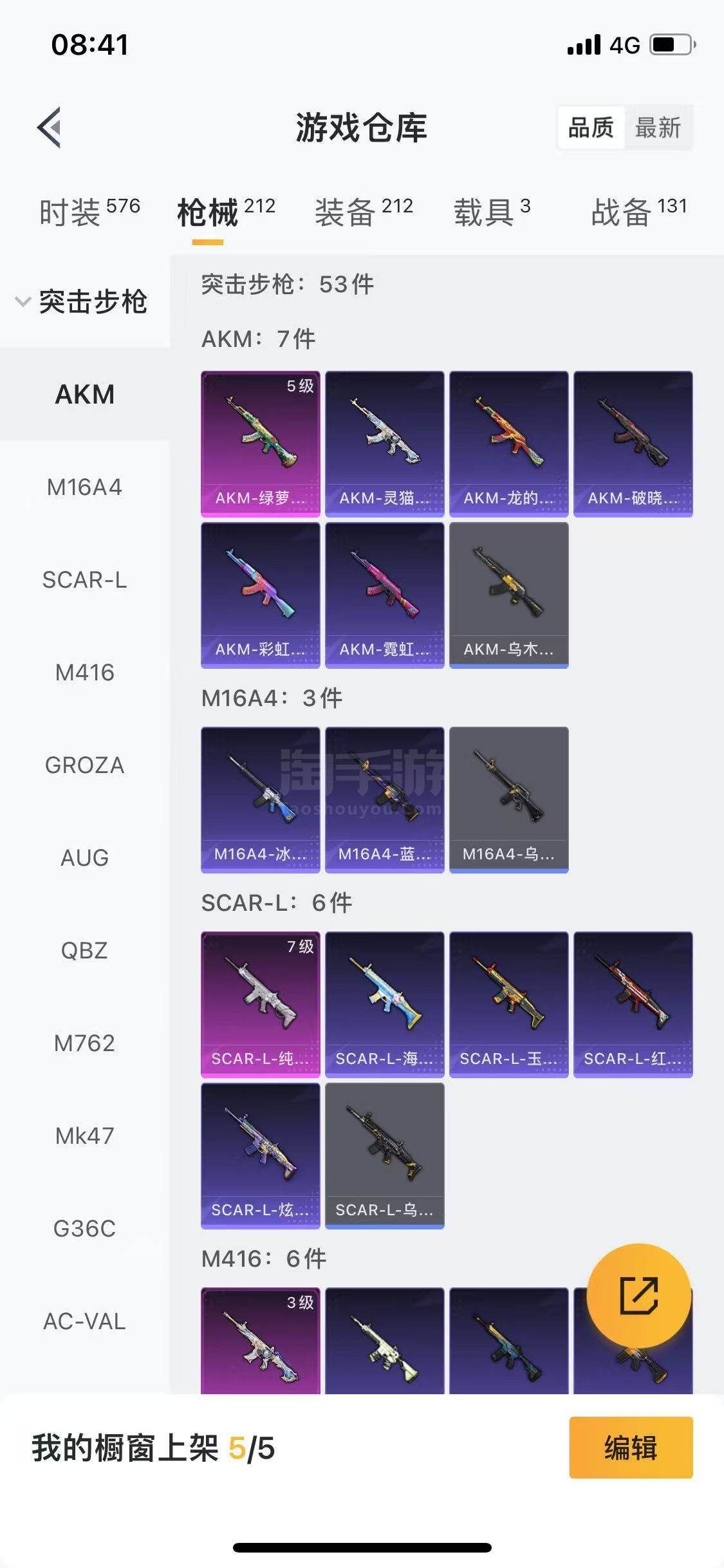
Task: Open the M16A4-冰 skin tile
Action: (260, 799)
